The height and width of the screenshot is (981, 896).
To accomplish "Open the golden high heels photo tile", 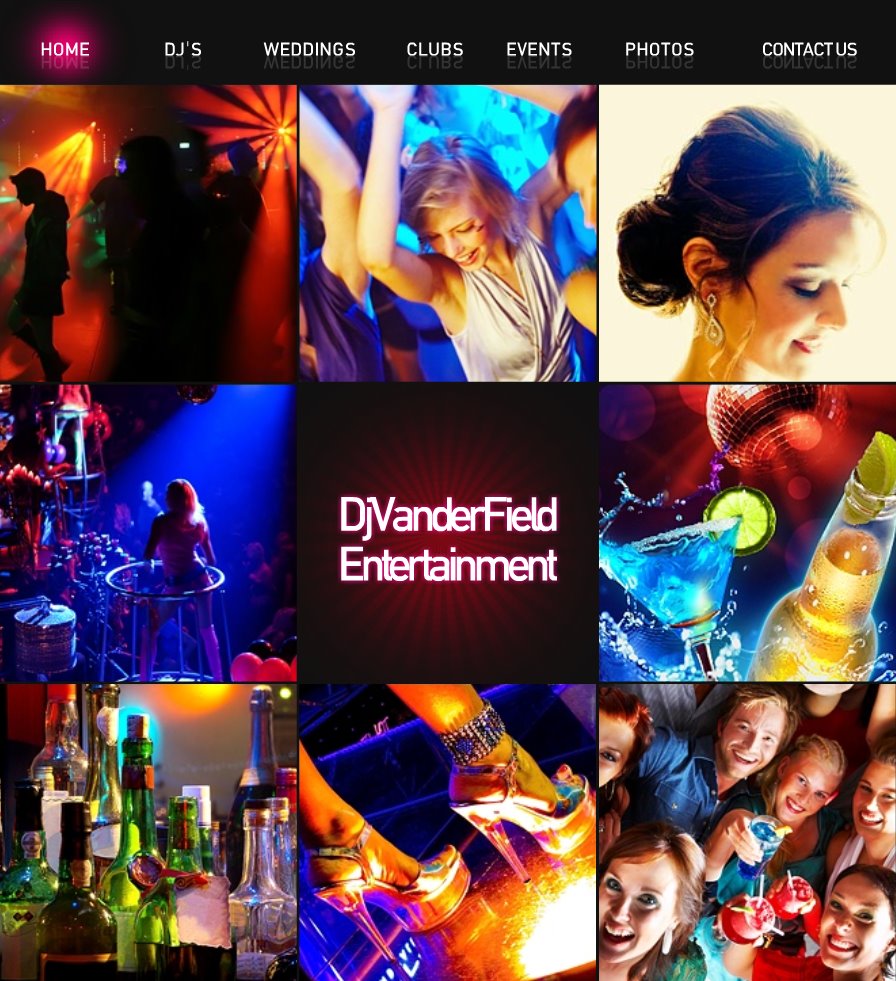I will pos(448,832).
